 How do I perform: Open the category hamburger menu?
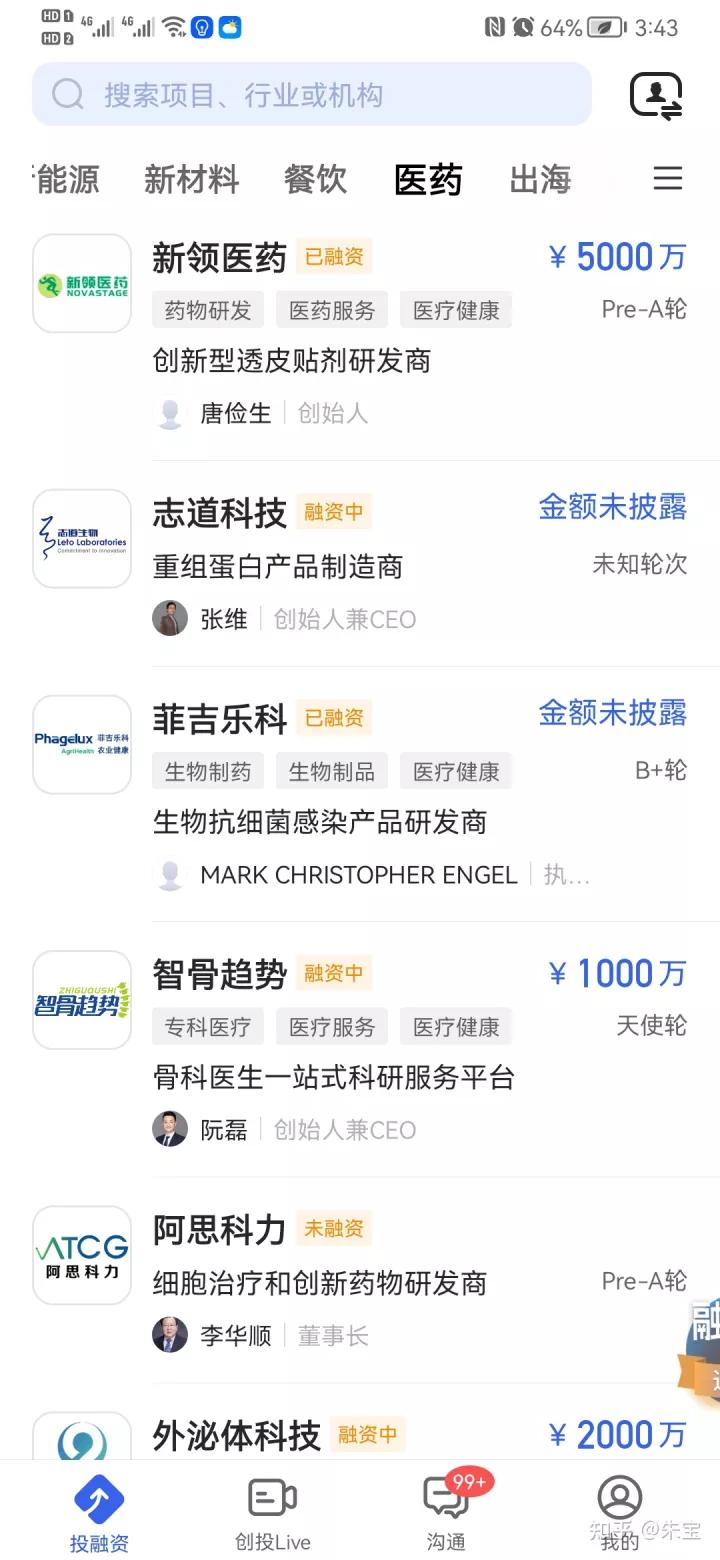[667, 179]
